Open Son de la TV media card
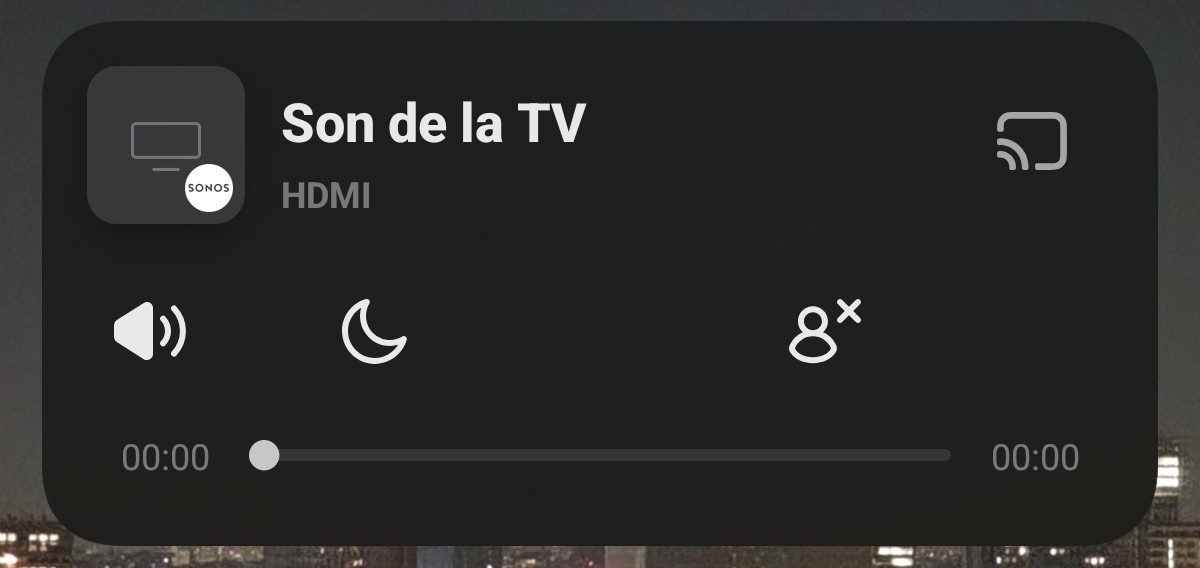The image size is (1200, 568). click(x=433, y=124)
